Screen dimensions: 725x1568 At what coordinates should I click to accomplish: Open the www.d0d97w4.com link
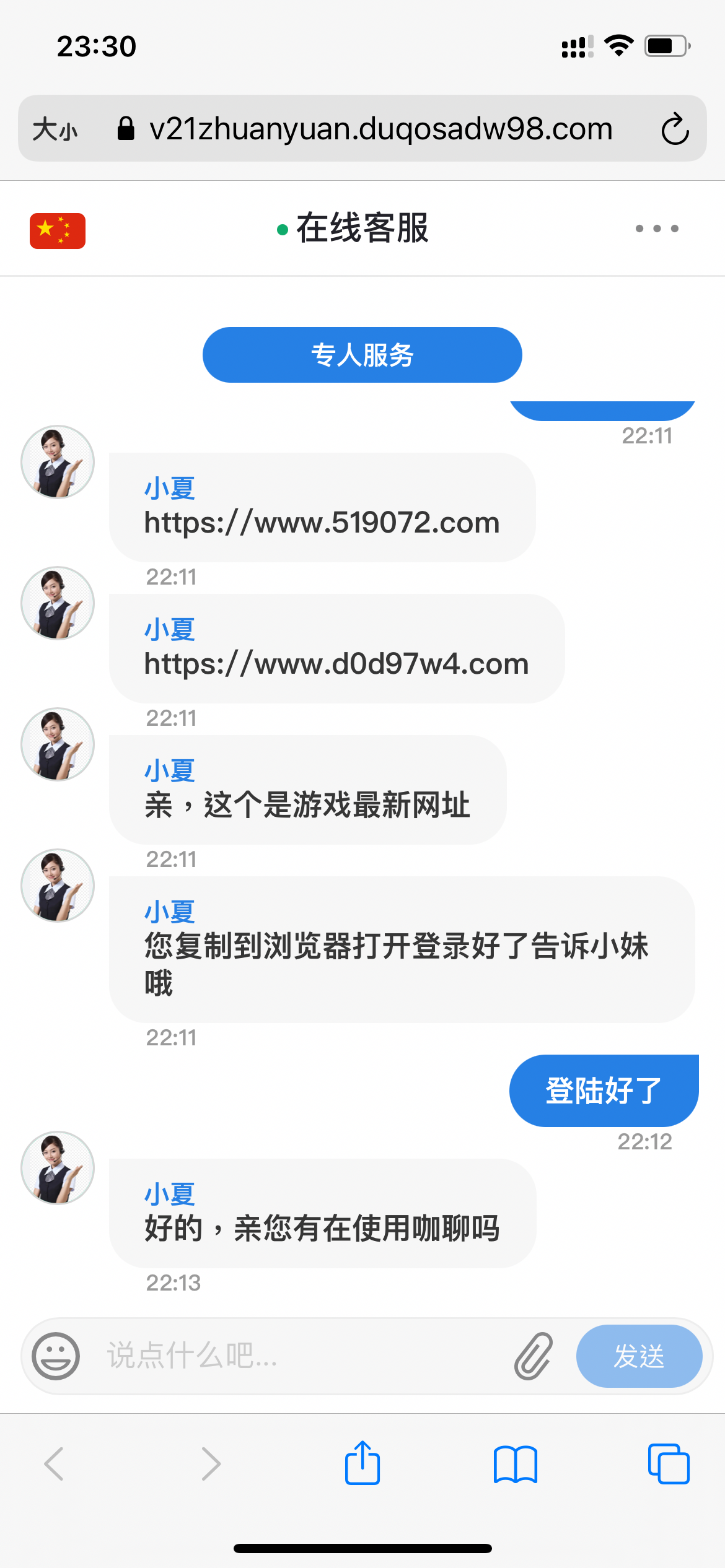(336, 664)
